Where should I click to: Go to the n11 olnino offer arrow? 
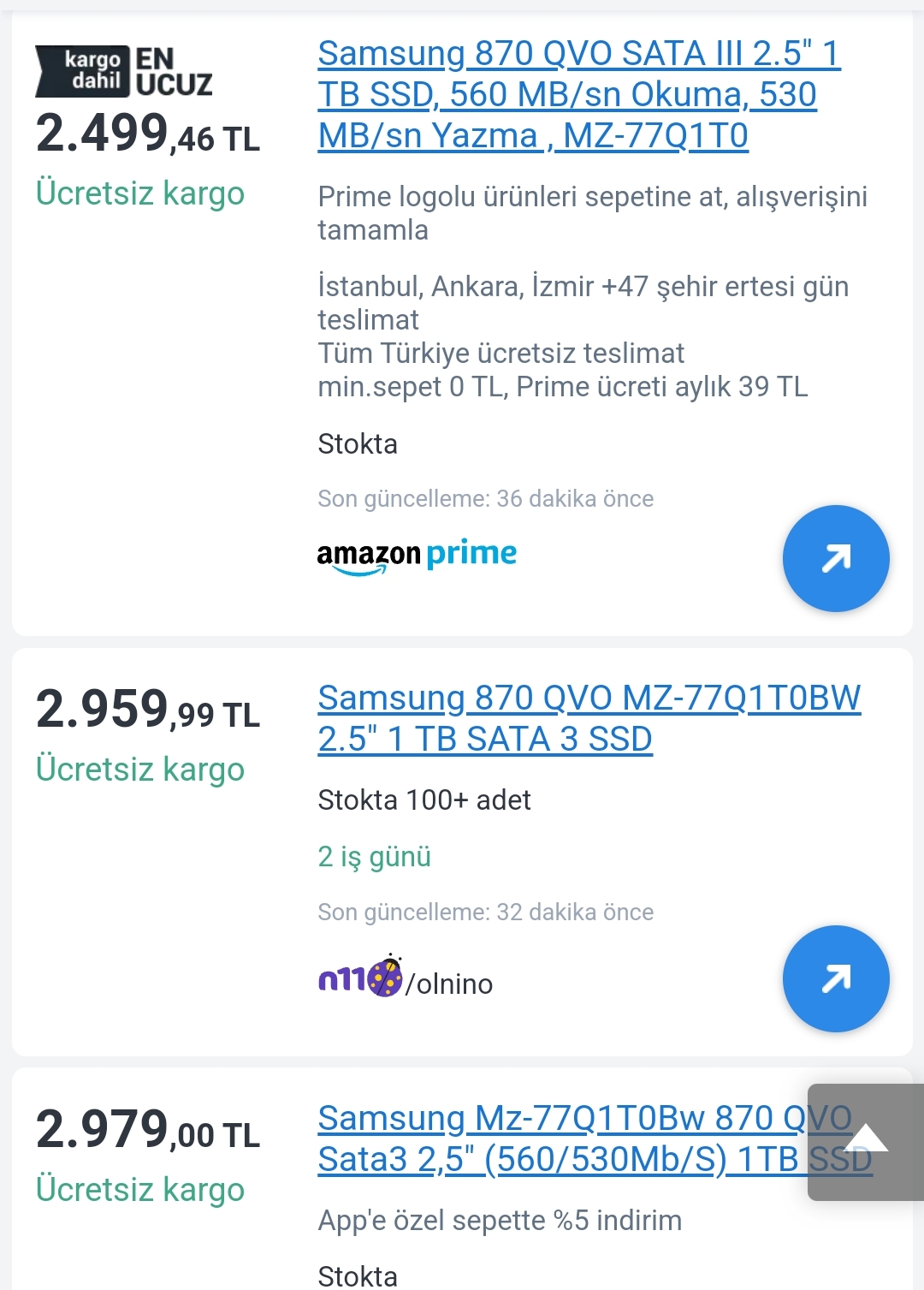(x=836, y=978)
